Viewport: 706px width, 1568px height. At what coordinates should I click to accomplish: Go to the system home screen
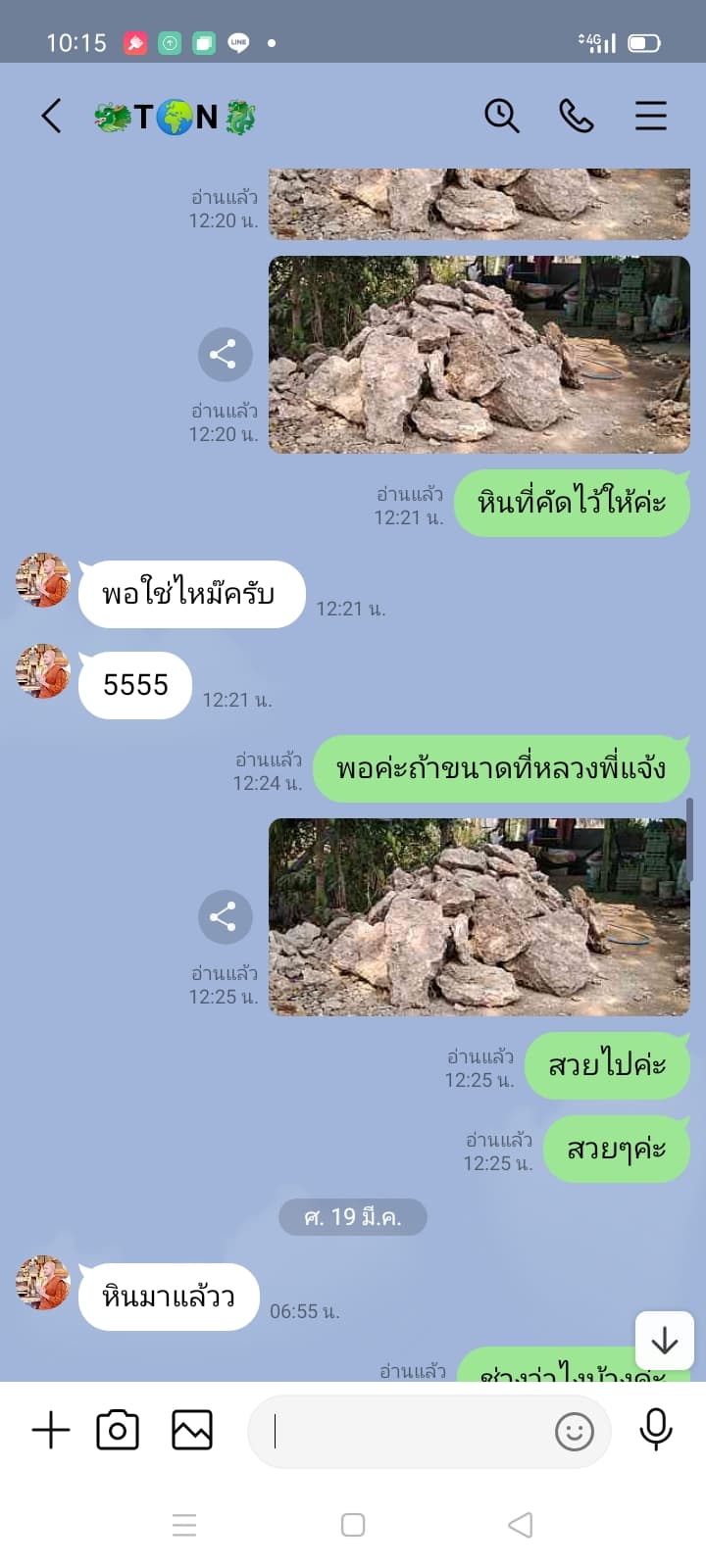coord(353,1525)
